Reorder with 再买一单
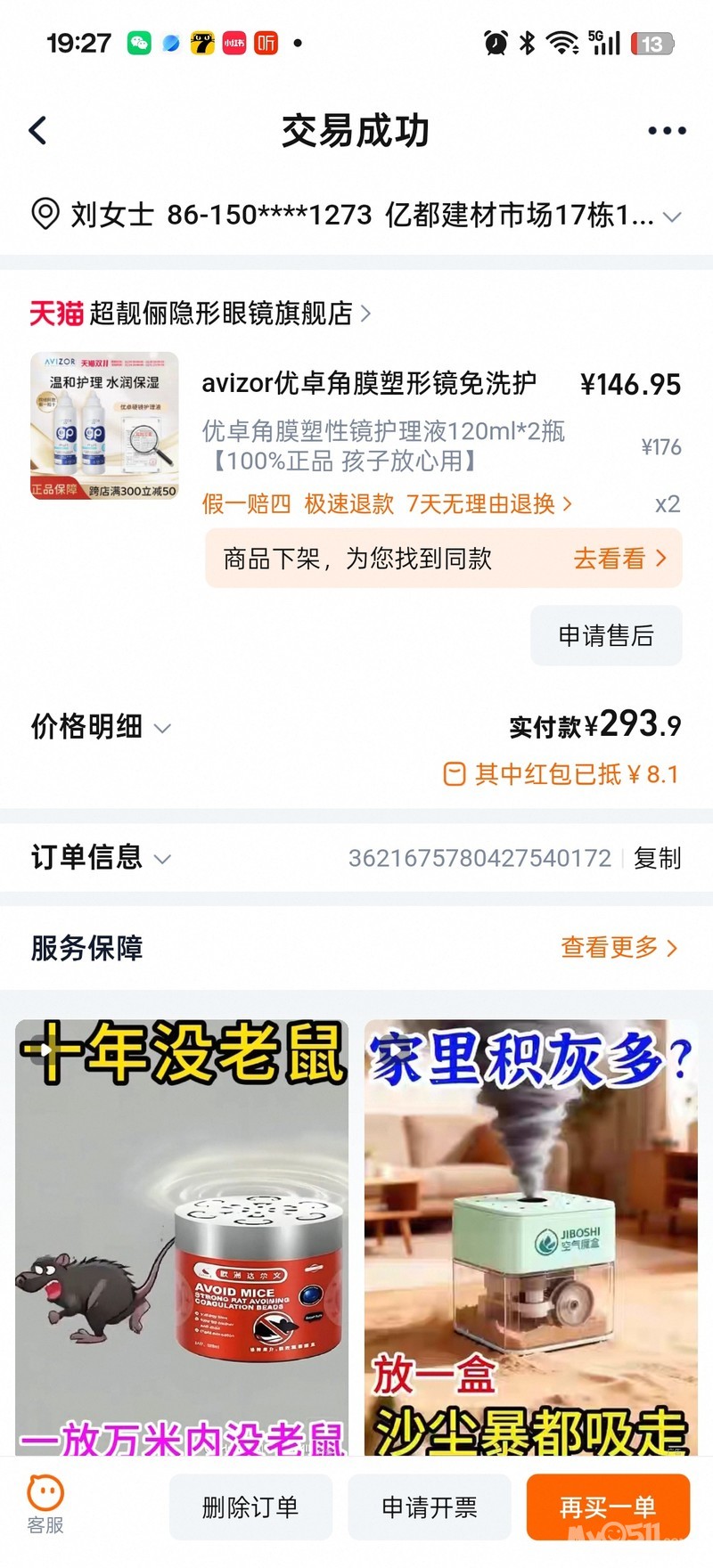713x1568 pixels. [608, 1507]
